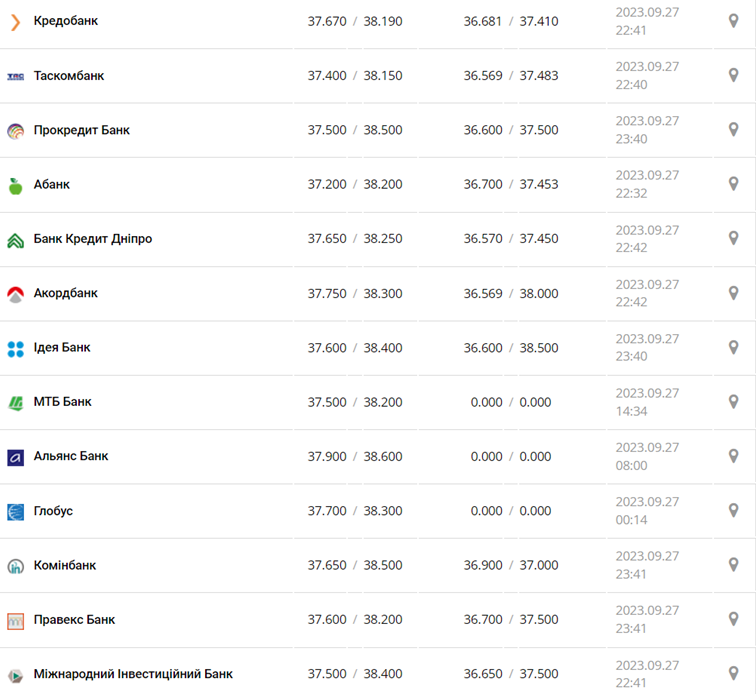Show Кредобанк branches with the location pin
The width and height of the screenshot is (756, 694).
point(733,21)
